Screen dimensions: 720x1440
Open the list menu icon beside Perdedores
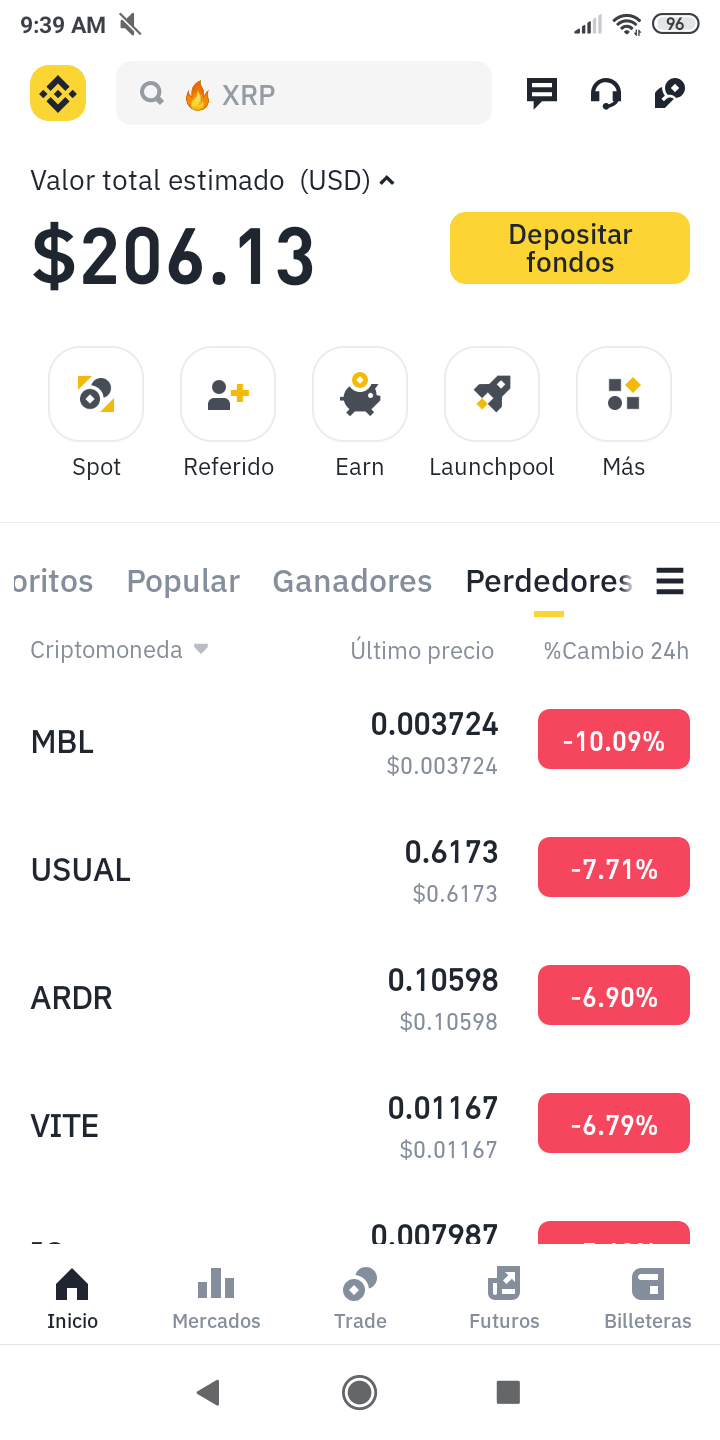670,581
